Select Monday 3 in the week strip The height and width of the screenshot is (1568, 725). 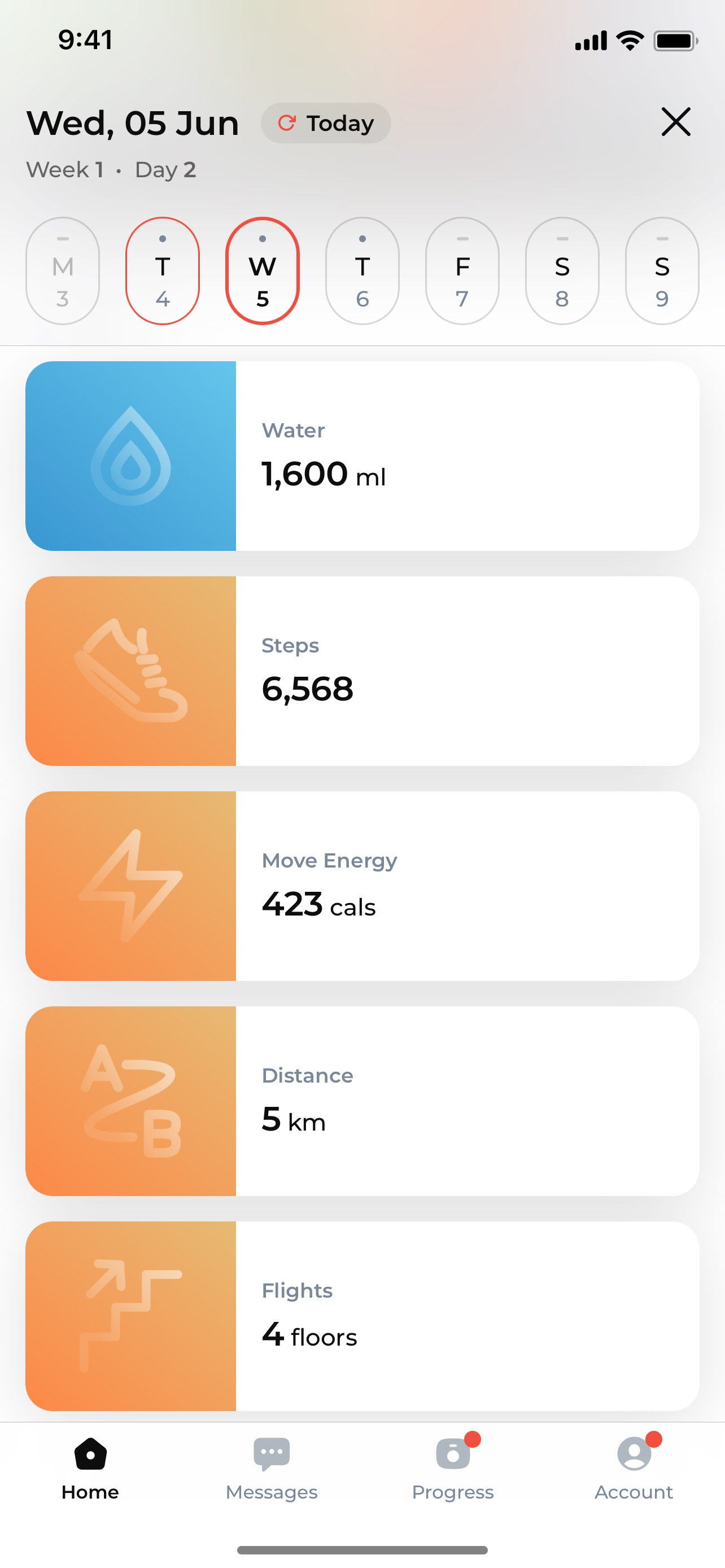pyautogui.click(x=63, y=271)
